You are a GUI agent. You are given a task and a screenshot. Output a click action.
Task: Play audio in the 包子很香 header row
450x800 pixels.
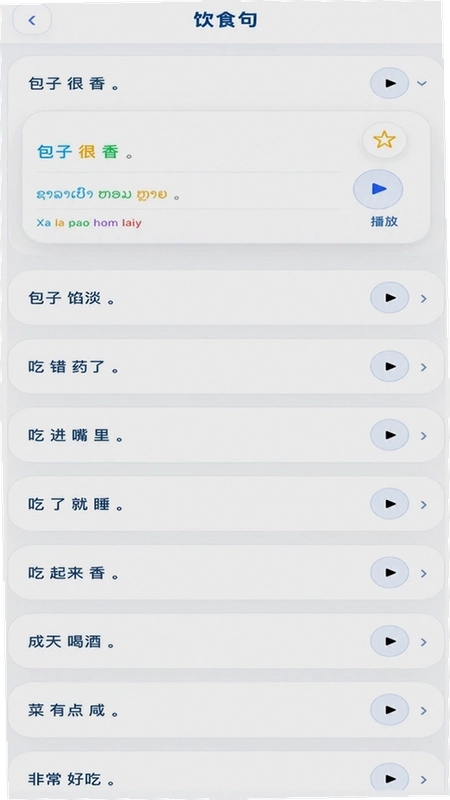(x=390, y=83)
